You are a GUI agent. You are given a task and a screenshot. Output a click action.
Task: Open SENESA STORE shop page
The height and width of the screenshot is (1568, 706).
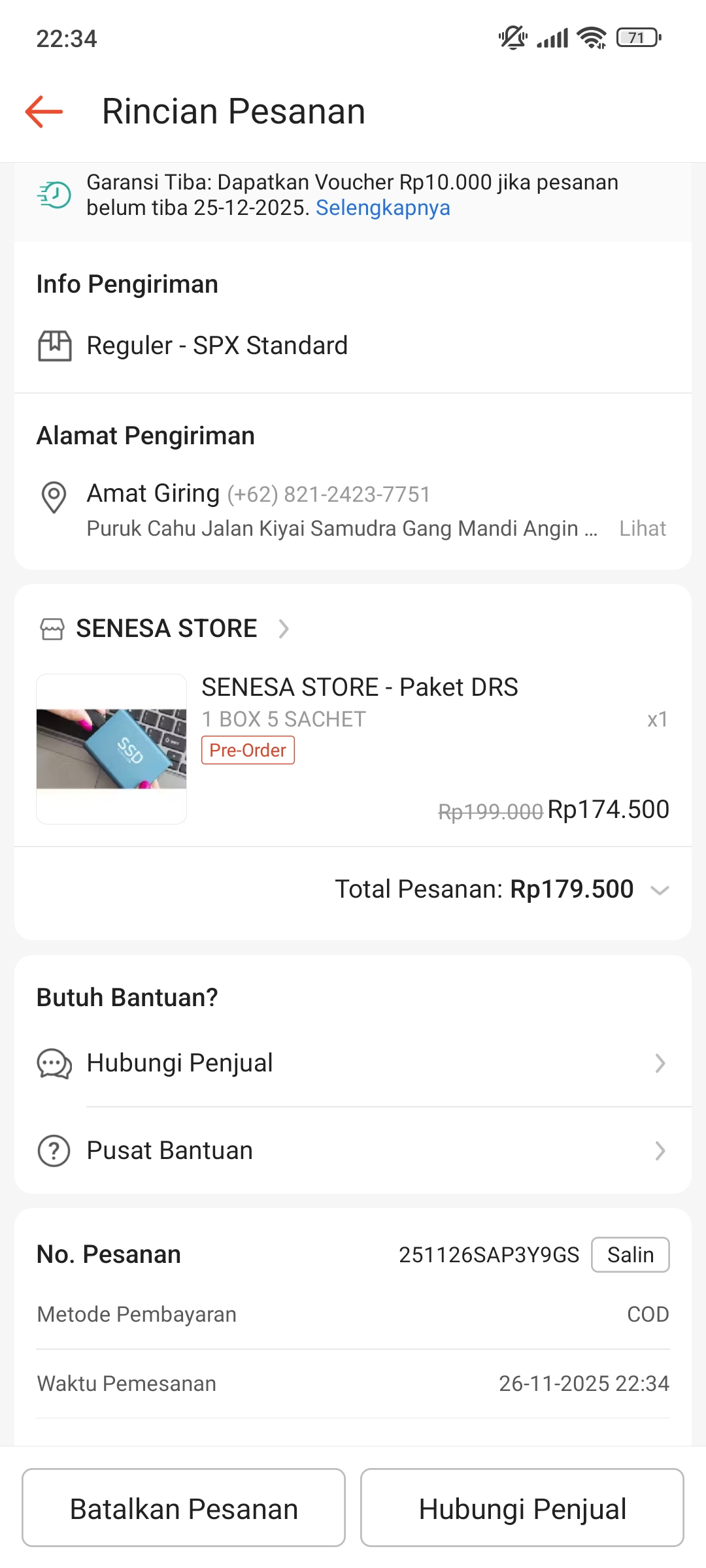[x=167, y=629]
